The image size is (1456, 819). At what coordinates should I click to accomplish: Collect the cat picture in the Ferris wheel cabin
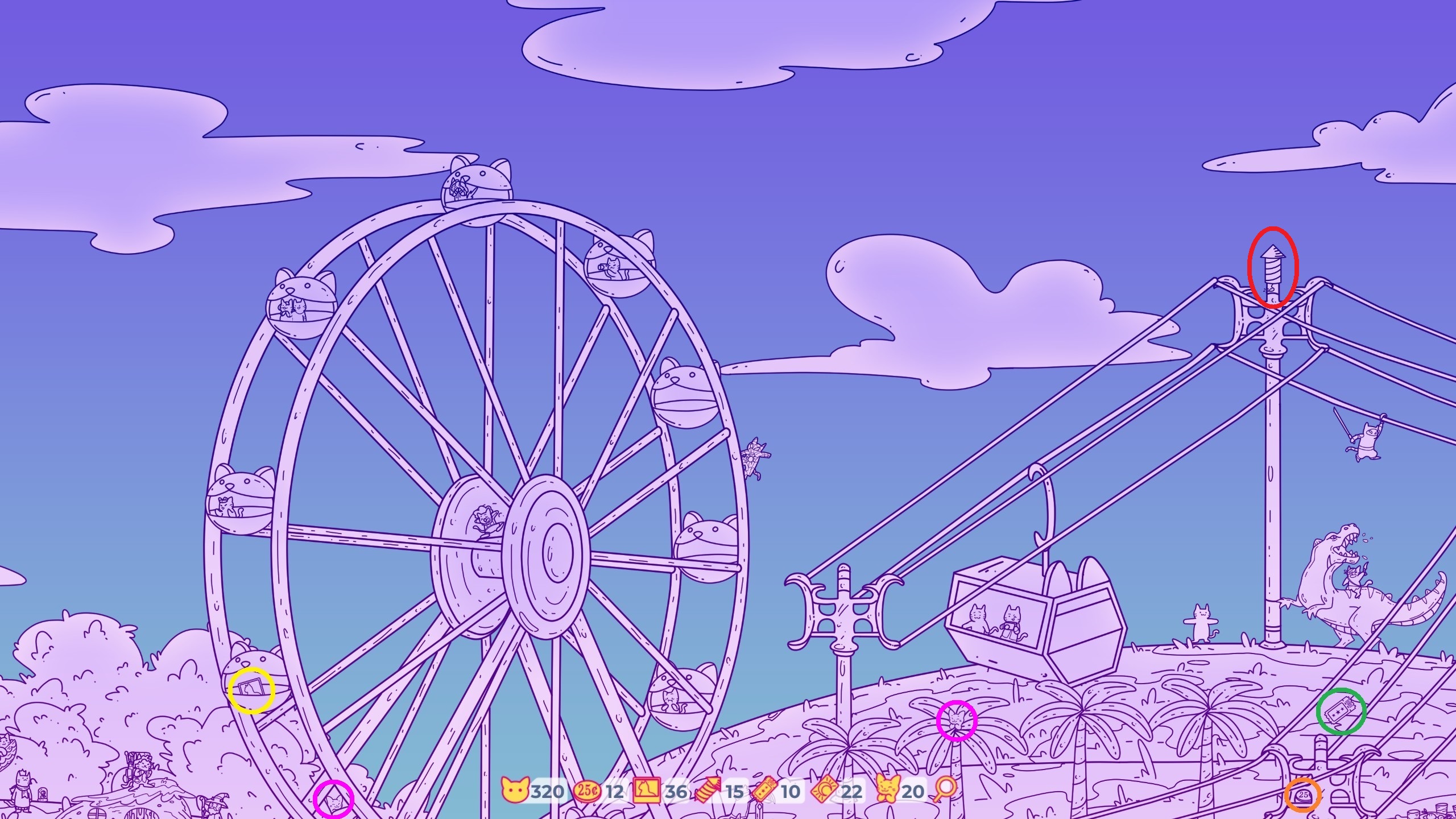[251, 690]
